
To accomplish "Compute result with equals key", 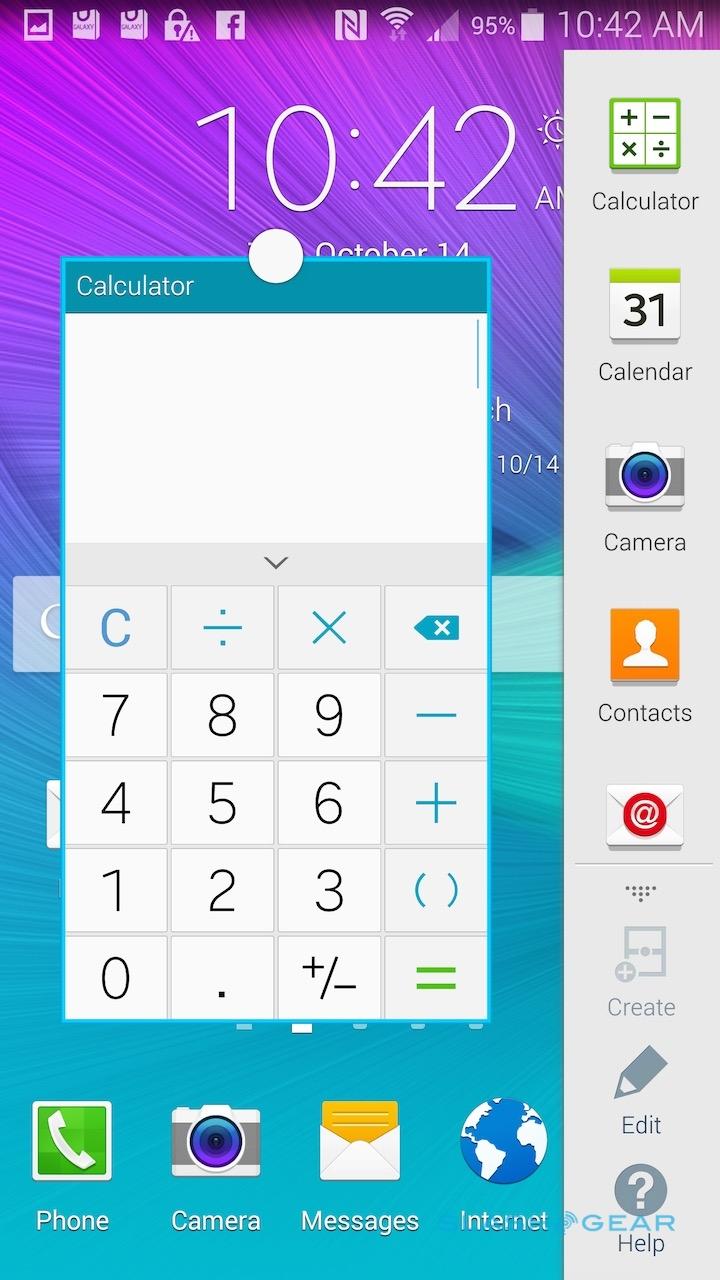I will point(436,976).
